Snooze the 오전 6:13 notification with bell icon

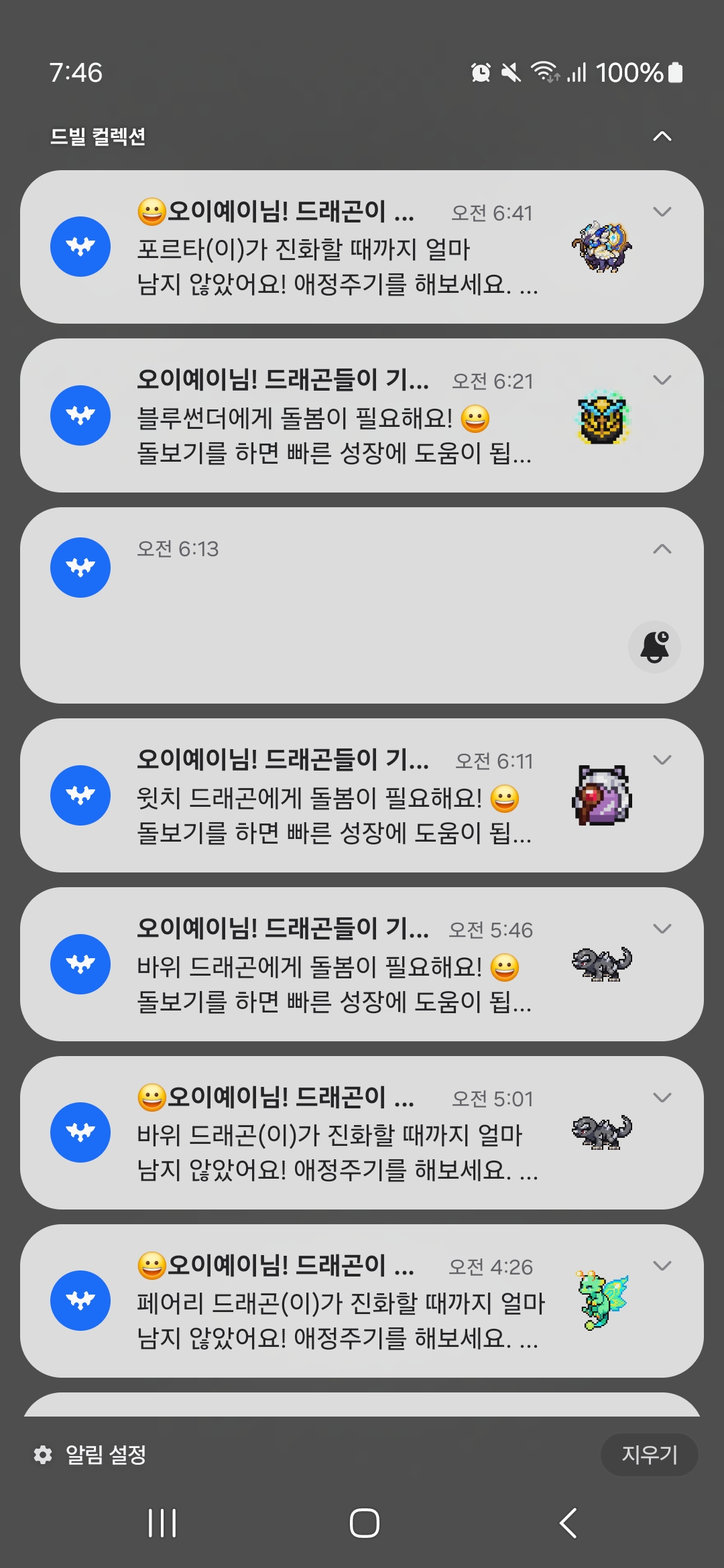pos(654,647)
